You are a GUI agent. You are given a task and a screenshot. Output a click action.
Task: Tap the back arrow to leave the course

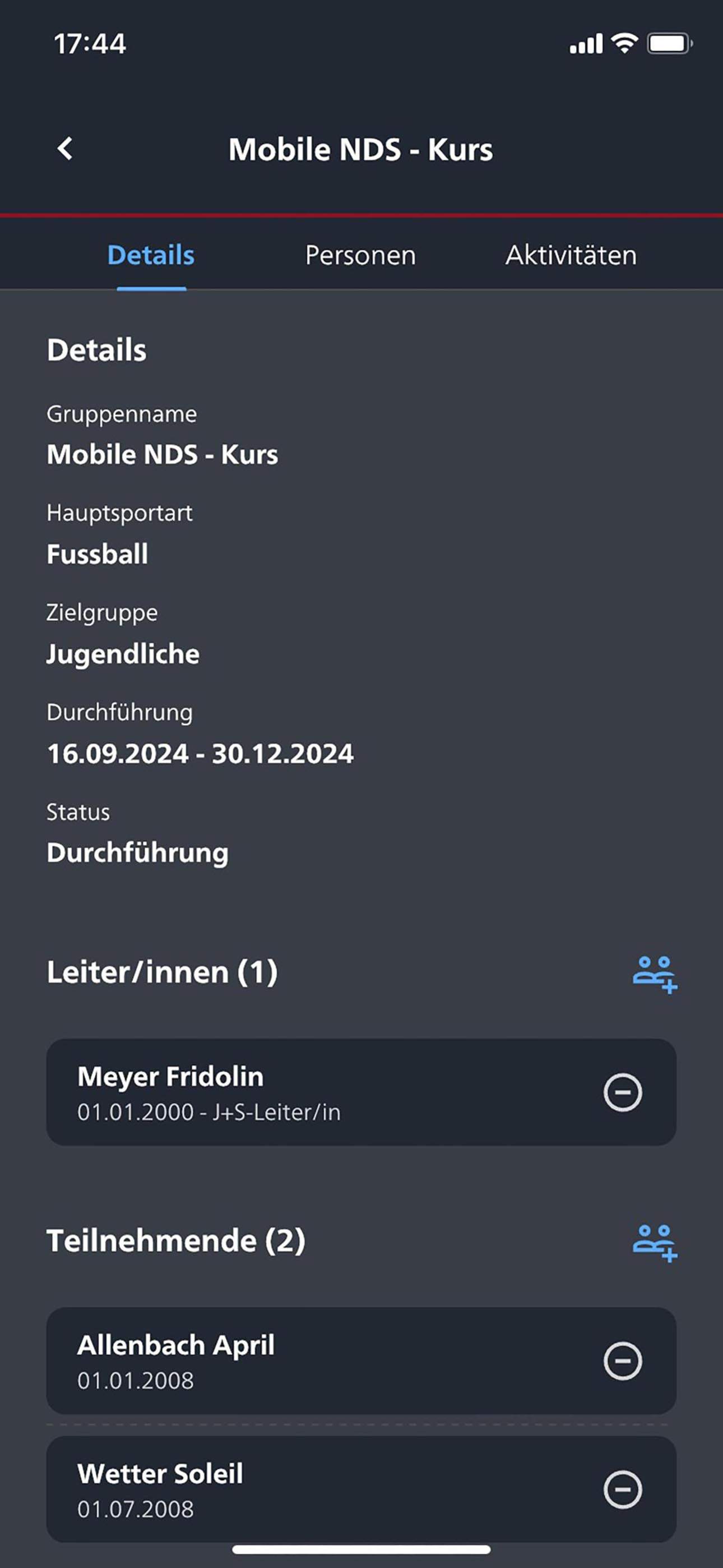[x=64, y=149]
